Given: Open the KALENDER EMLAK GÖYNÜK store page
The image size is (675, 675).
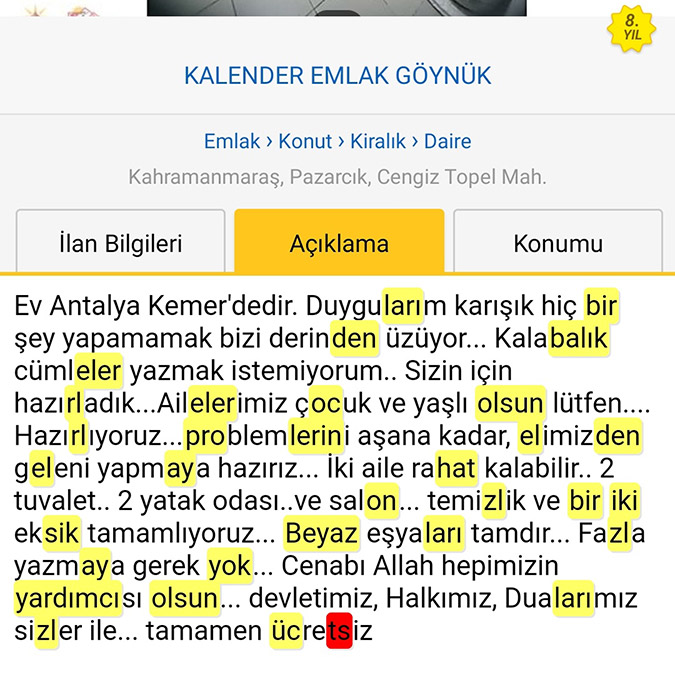Looking at the screenshot, I should (x=338, y=76).
